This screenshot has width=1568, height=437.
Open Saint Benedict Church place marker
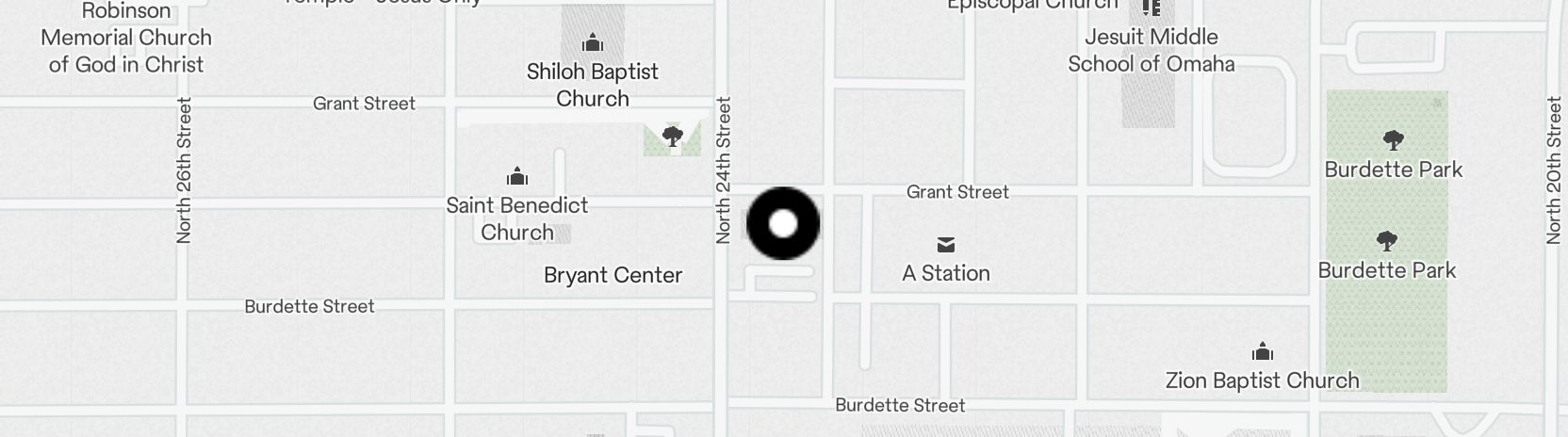517,177
